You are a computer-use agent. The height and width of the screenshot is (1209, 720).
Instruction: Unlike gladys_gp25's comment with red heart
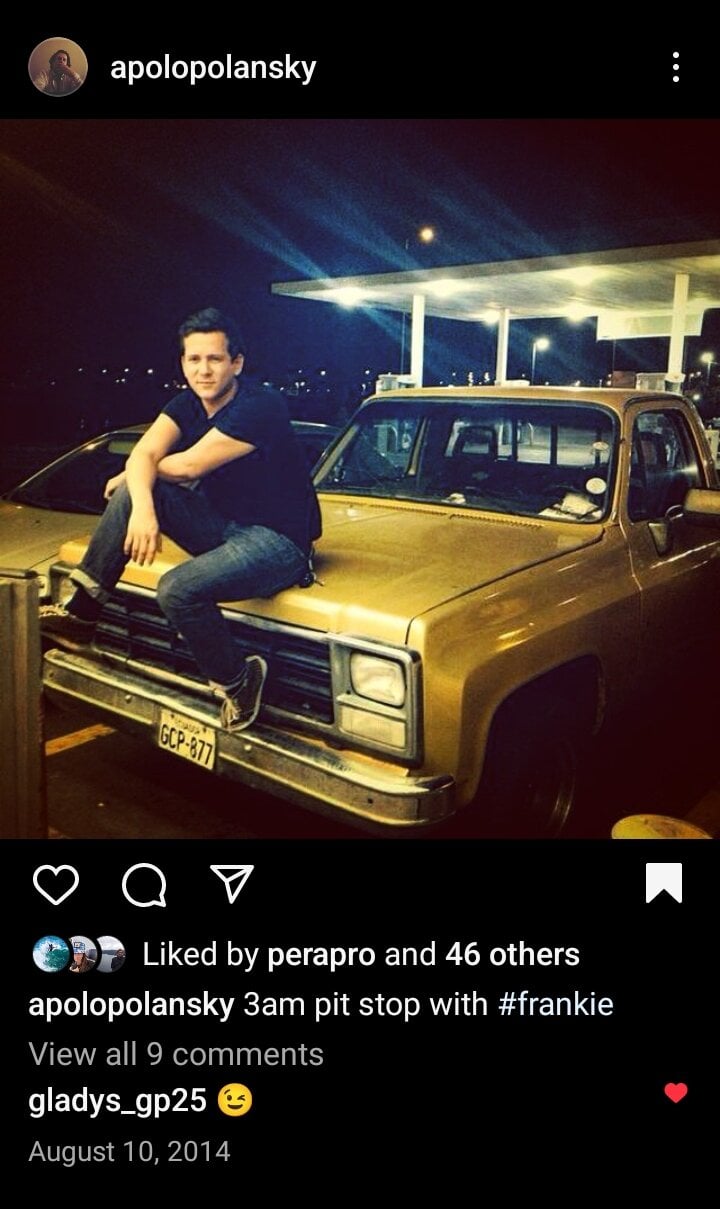point(676,1093)
